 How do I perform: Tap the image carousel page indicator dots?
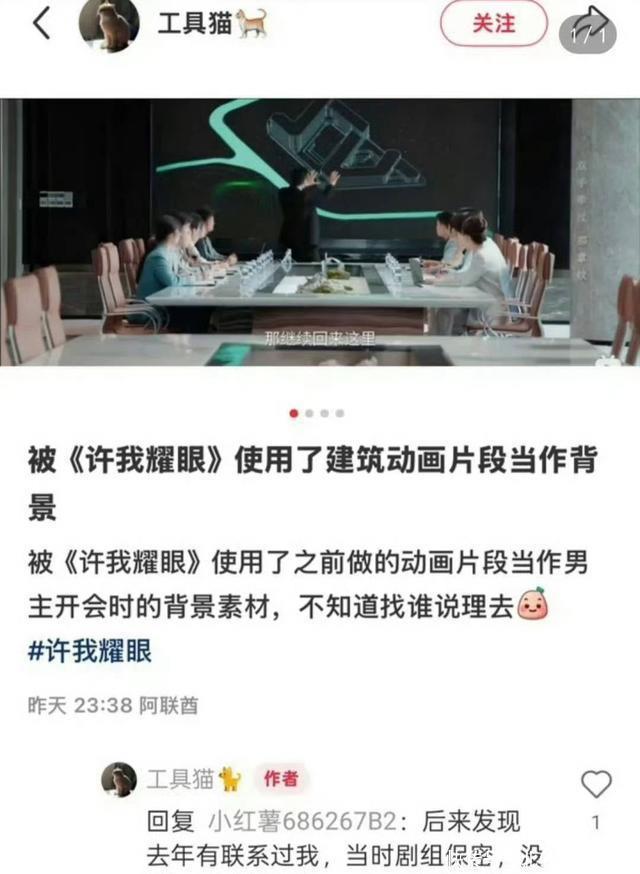[317, 413]
